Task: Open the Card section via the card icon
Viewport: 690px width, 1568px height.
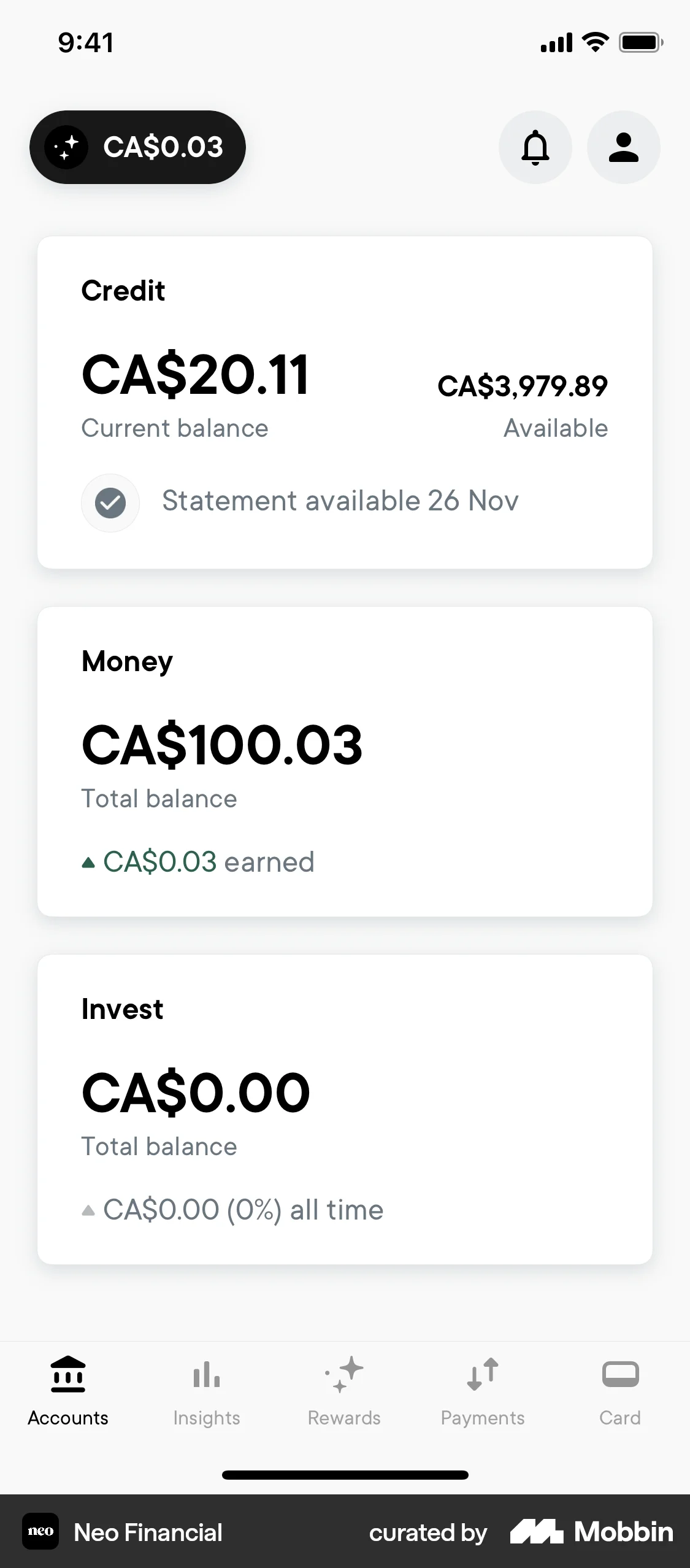Action: (x=620, y=1374)
